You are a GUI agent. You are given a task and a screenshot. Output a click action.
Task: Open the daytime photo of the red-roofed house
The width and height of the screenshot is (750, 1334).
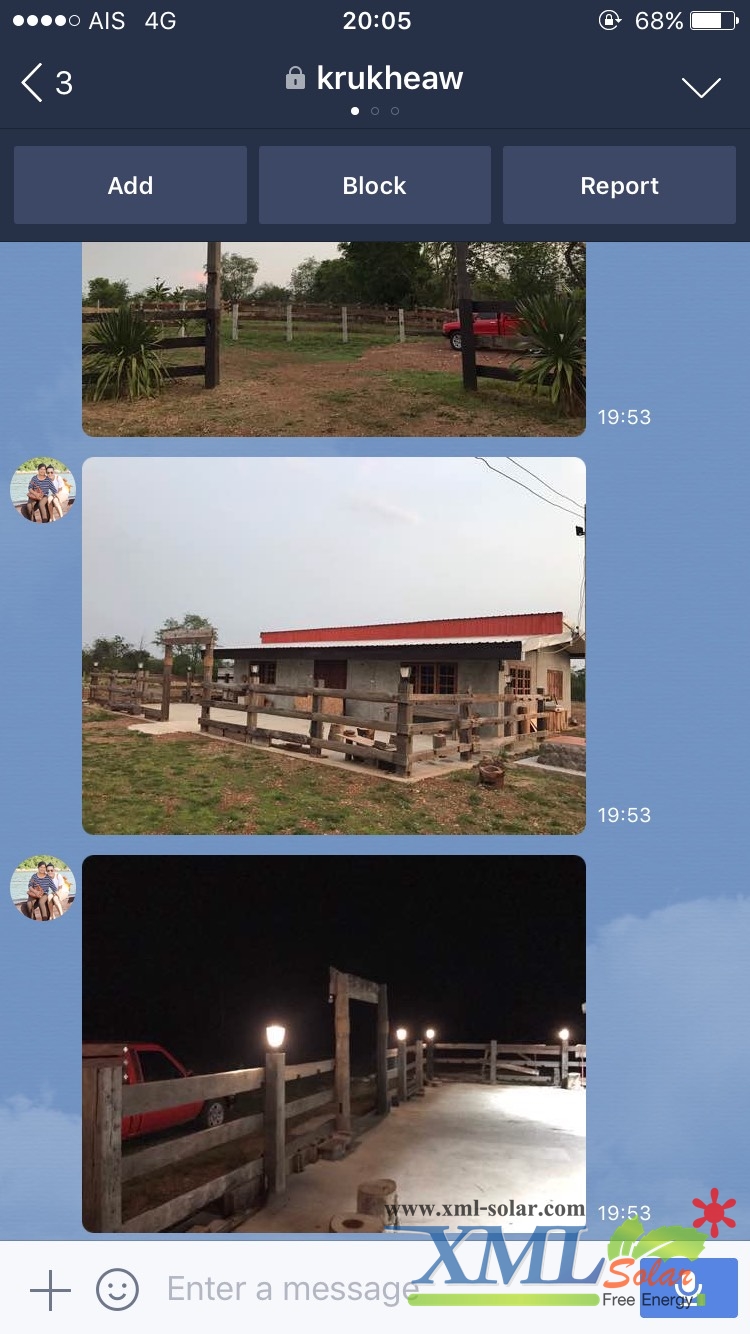[333, 646]
